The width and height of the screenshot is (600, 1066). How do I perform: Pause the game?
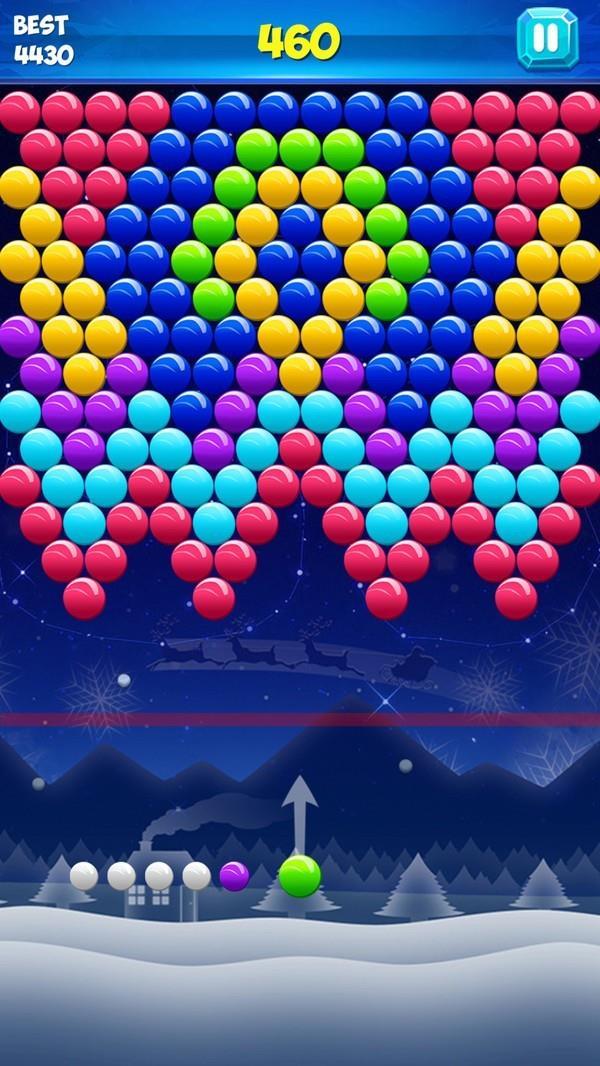(546, 37)
